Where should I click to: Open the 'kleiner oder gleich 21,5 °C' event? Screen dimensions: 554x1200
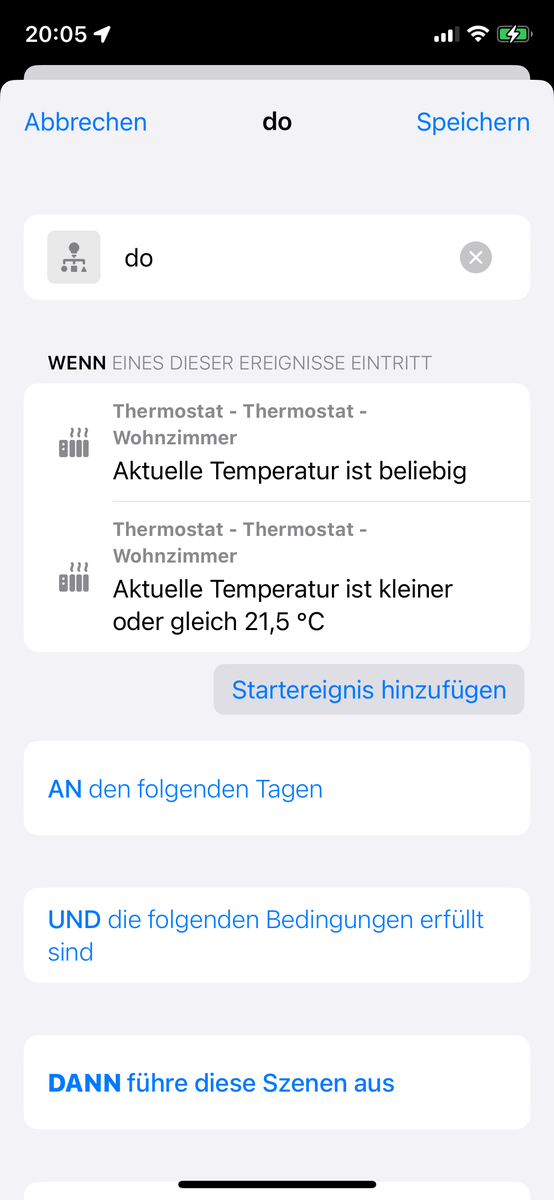[x=277, y=577]
